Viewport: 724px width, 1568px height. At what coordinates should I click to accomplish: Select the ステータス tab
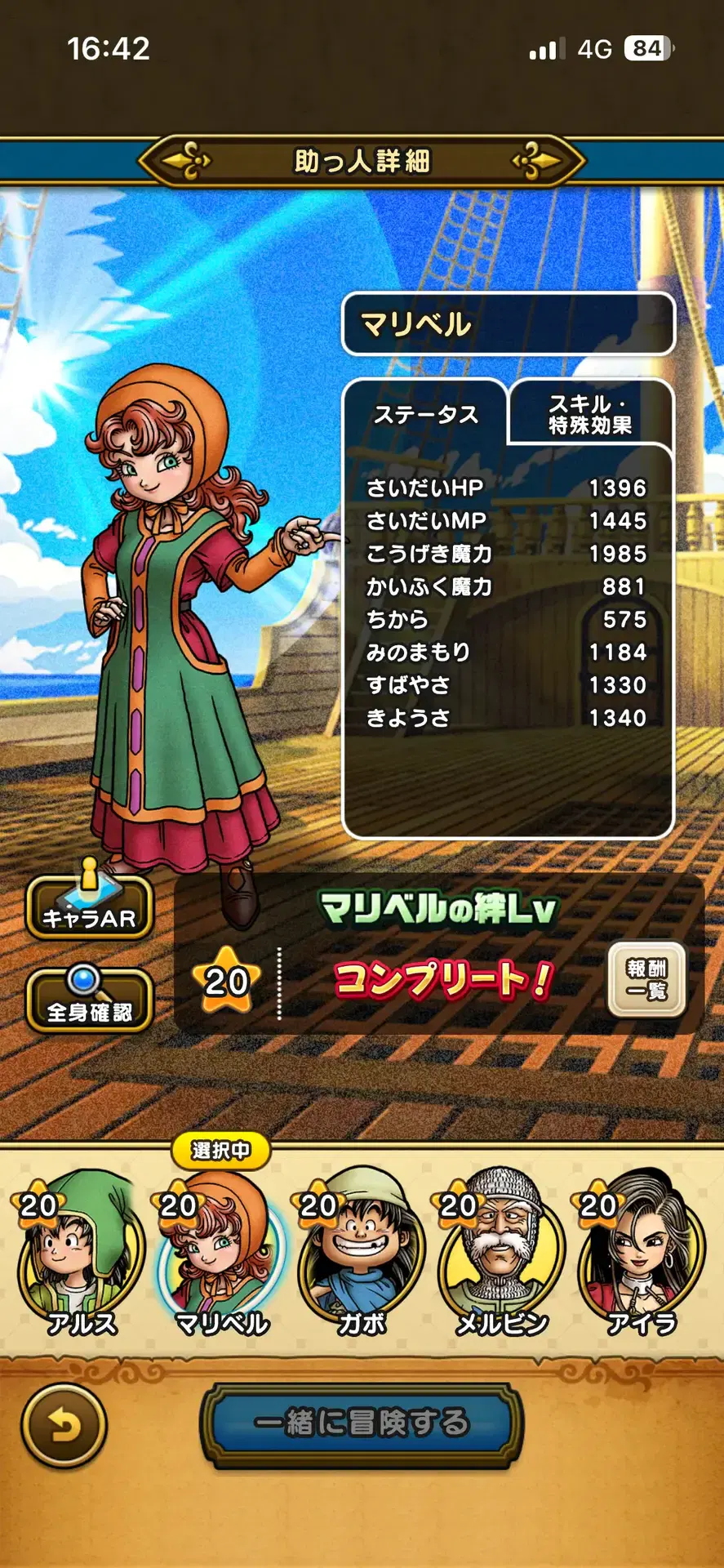click(x=425, y=415)
